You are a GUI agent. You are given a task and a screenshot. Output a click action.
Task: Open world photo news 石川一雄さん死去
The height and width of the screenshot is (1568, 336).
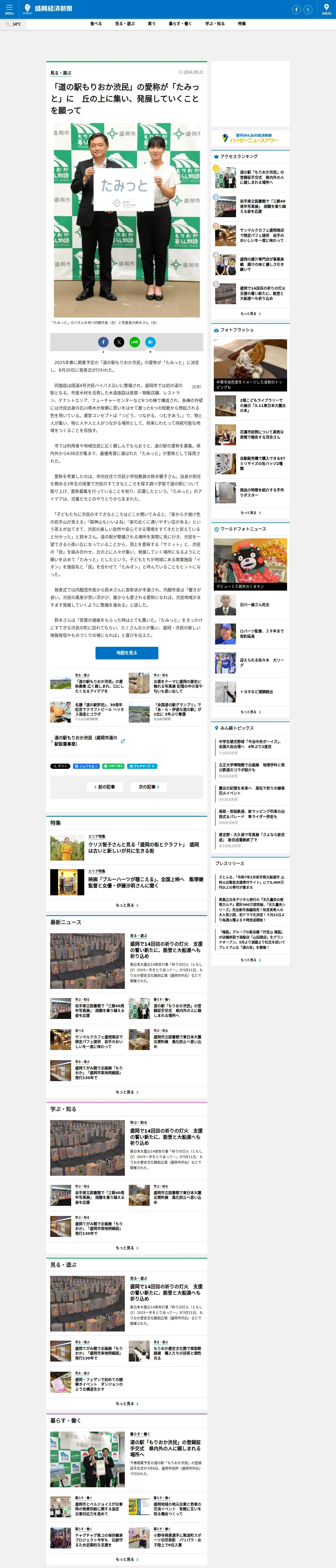pyautogui.click(x=254, y=605)
